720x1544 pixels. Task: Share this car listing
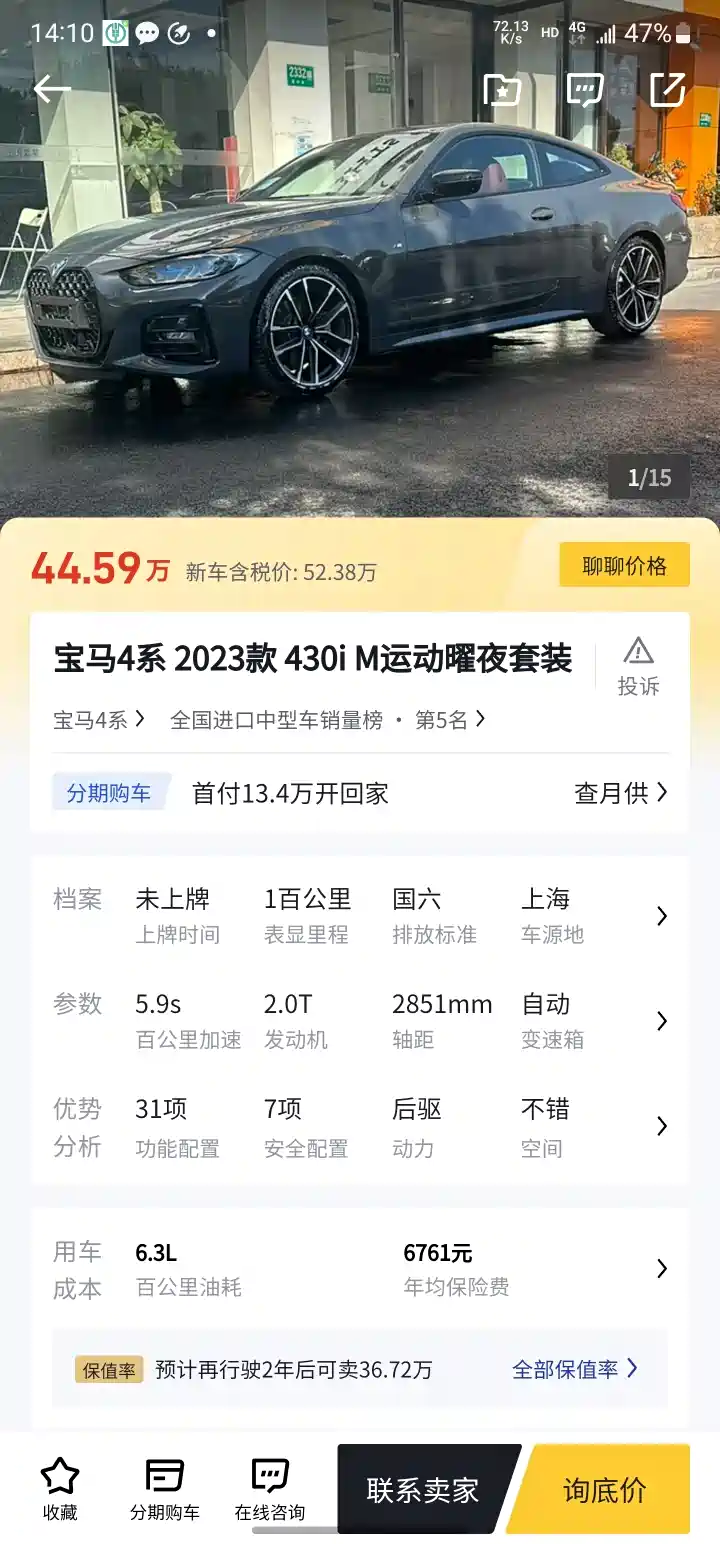[667, 90]
